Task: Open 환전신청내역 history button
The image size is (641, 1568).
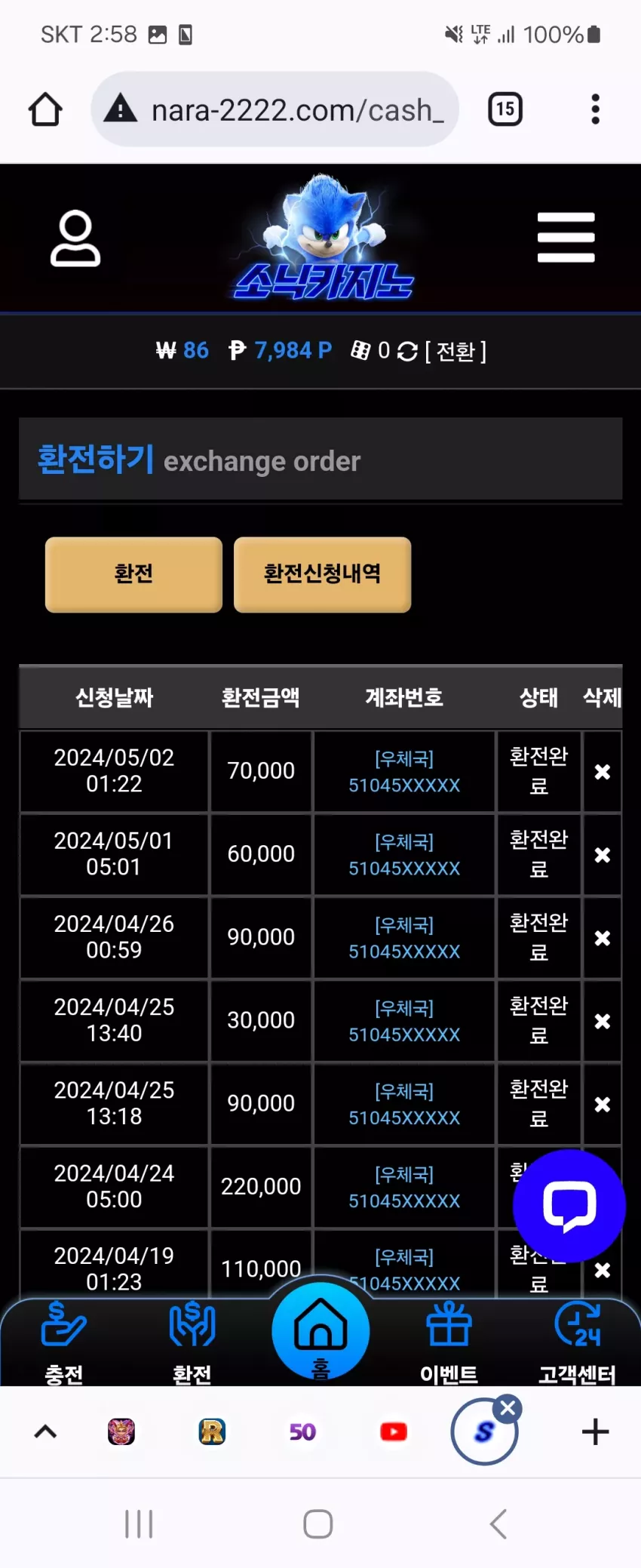Action: click(322, 574)
